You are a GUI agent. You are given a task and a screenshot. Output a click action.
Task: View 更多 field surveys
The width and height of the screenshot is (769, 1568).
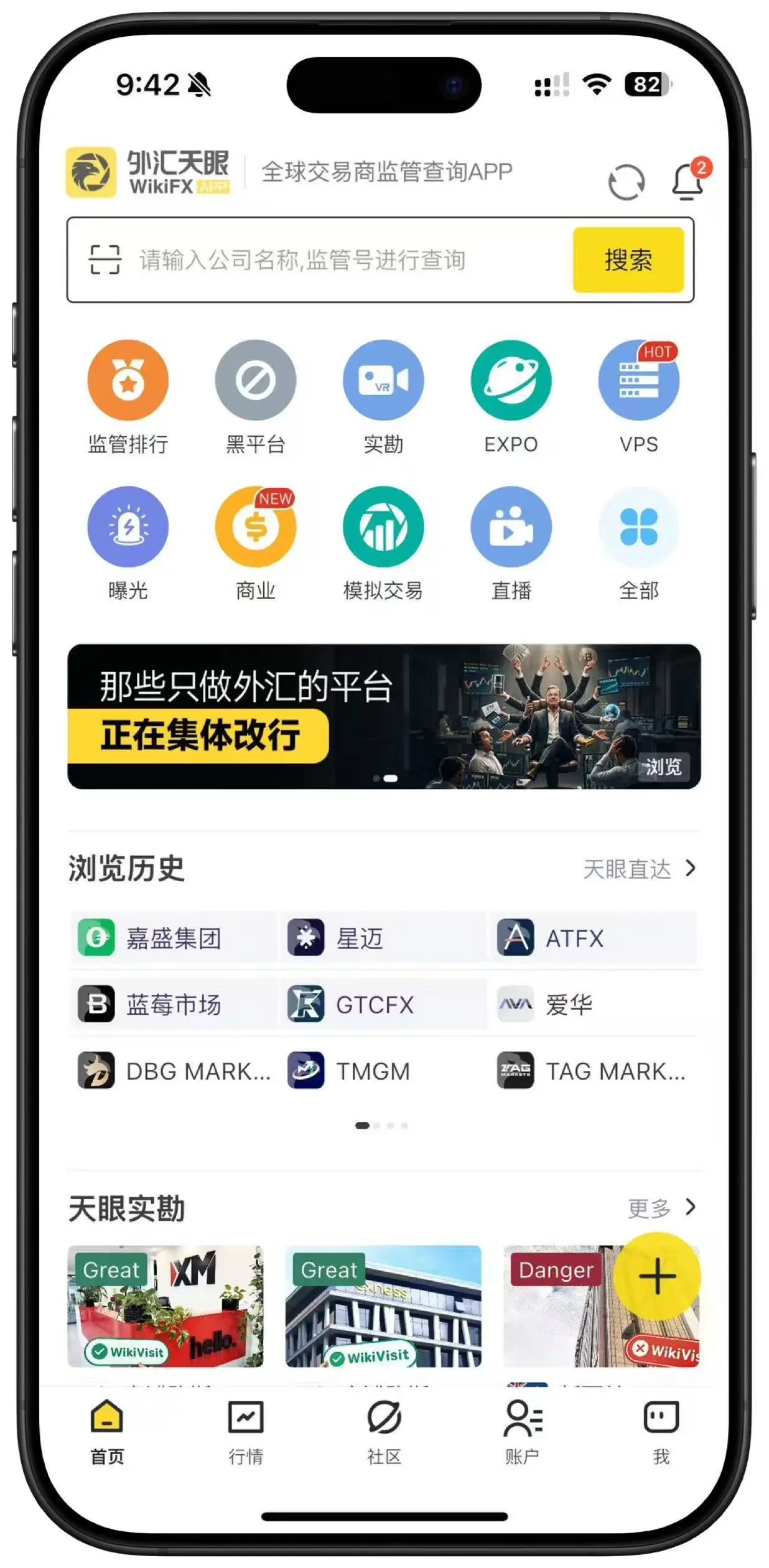tap(661, 1208)
